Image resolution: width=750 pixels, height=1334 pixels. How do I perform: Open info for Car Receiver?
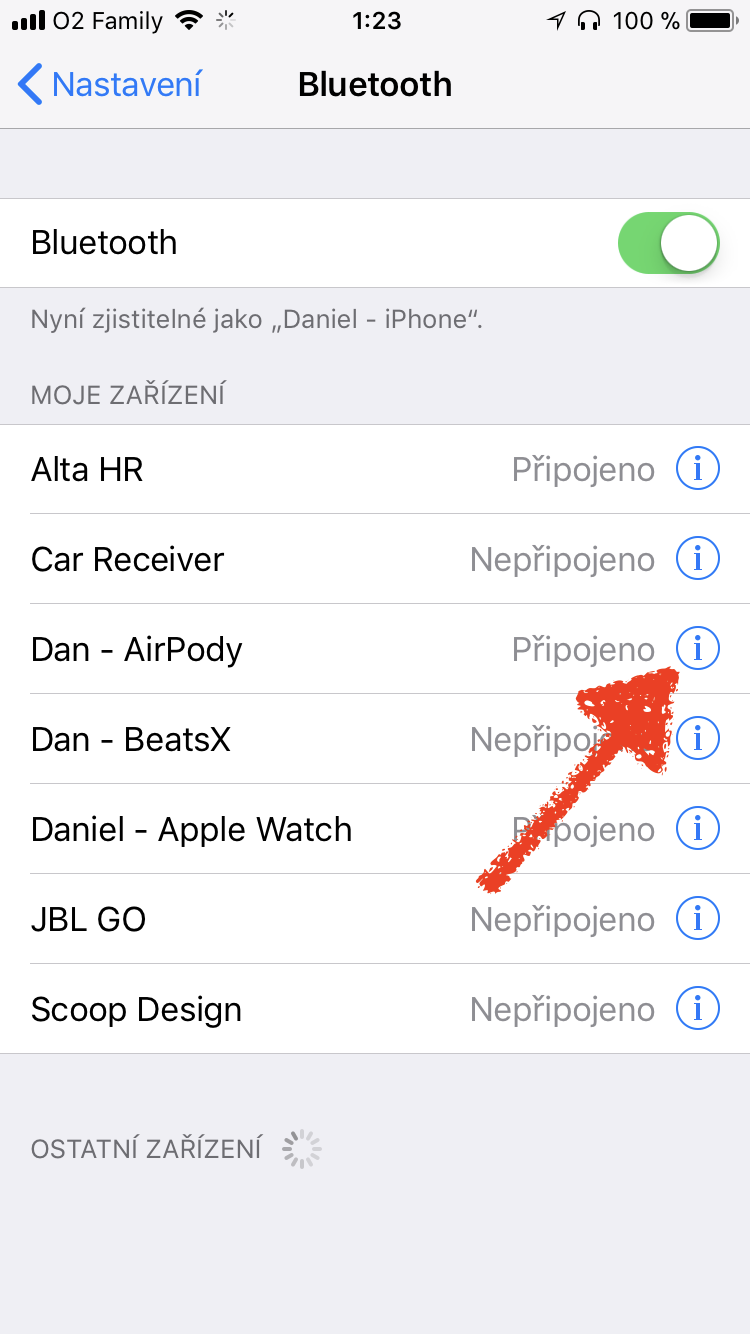coord(697,559)
